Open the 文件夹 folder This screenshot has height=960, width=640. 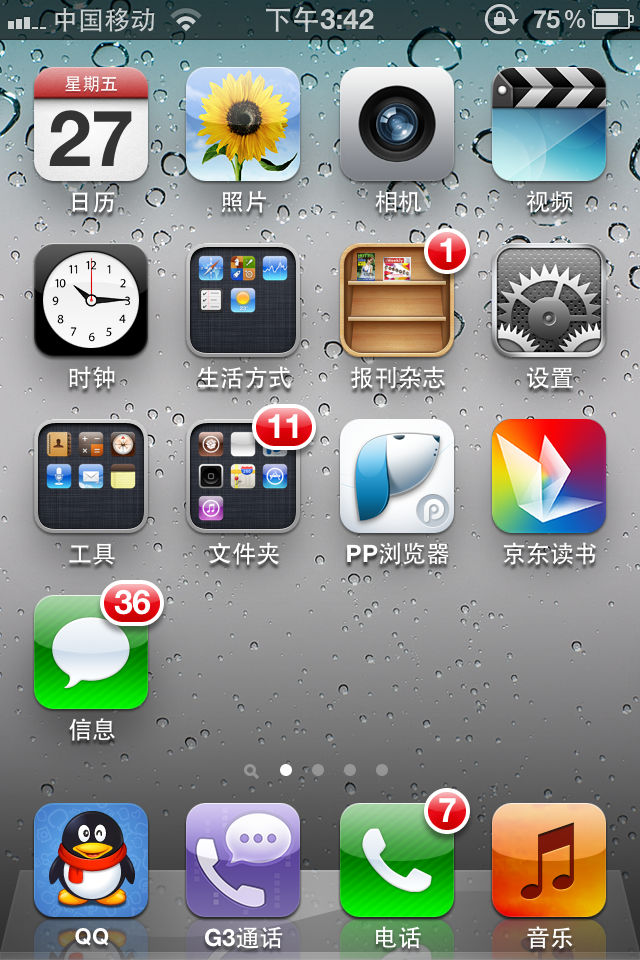pyautogui.click(x=243, y=476)
